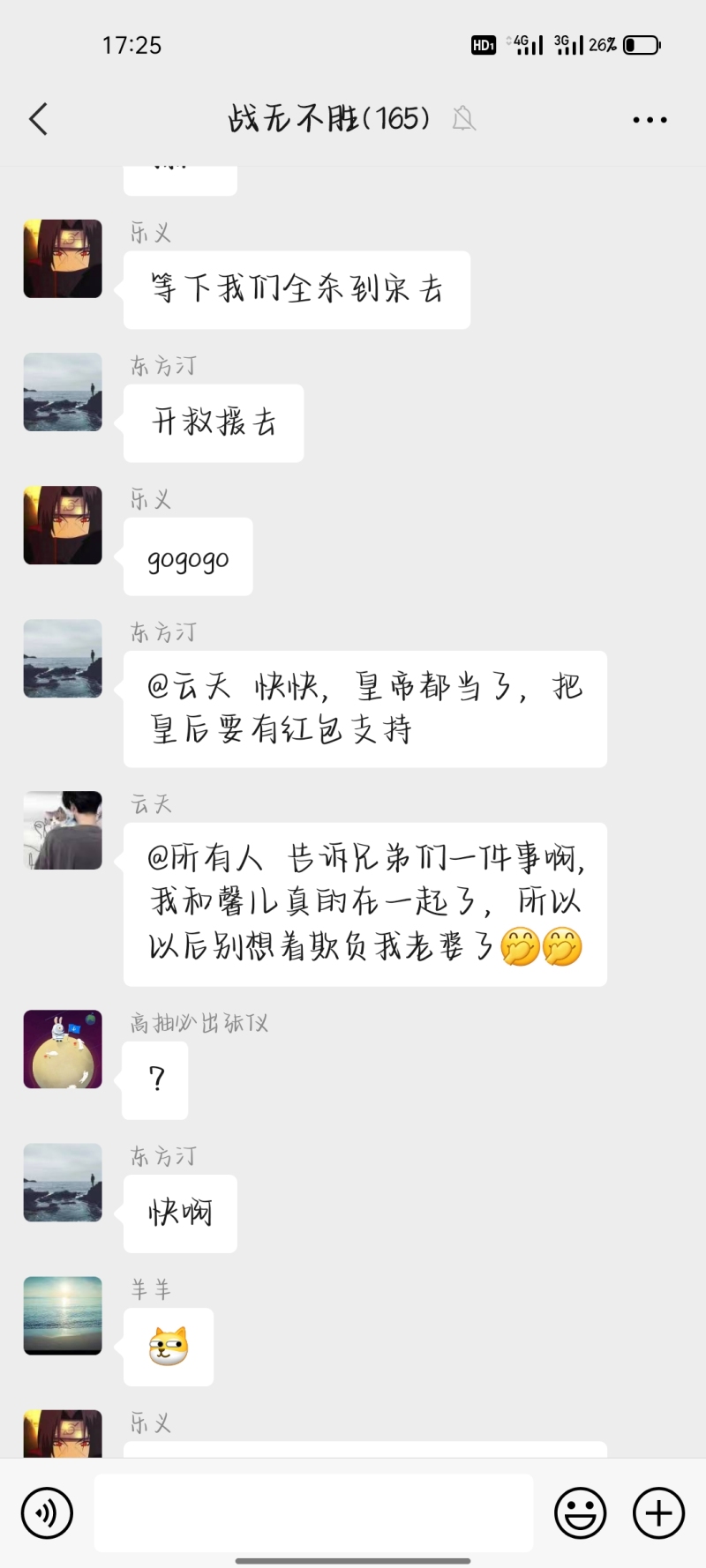Open the three-dot group chat menu
Screen dimensions: 706x1568
click(x=650, y=120)
